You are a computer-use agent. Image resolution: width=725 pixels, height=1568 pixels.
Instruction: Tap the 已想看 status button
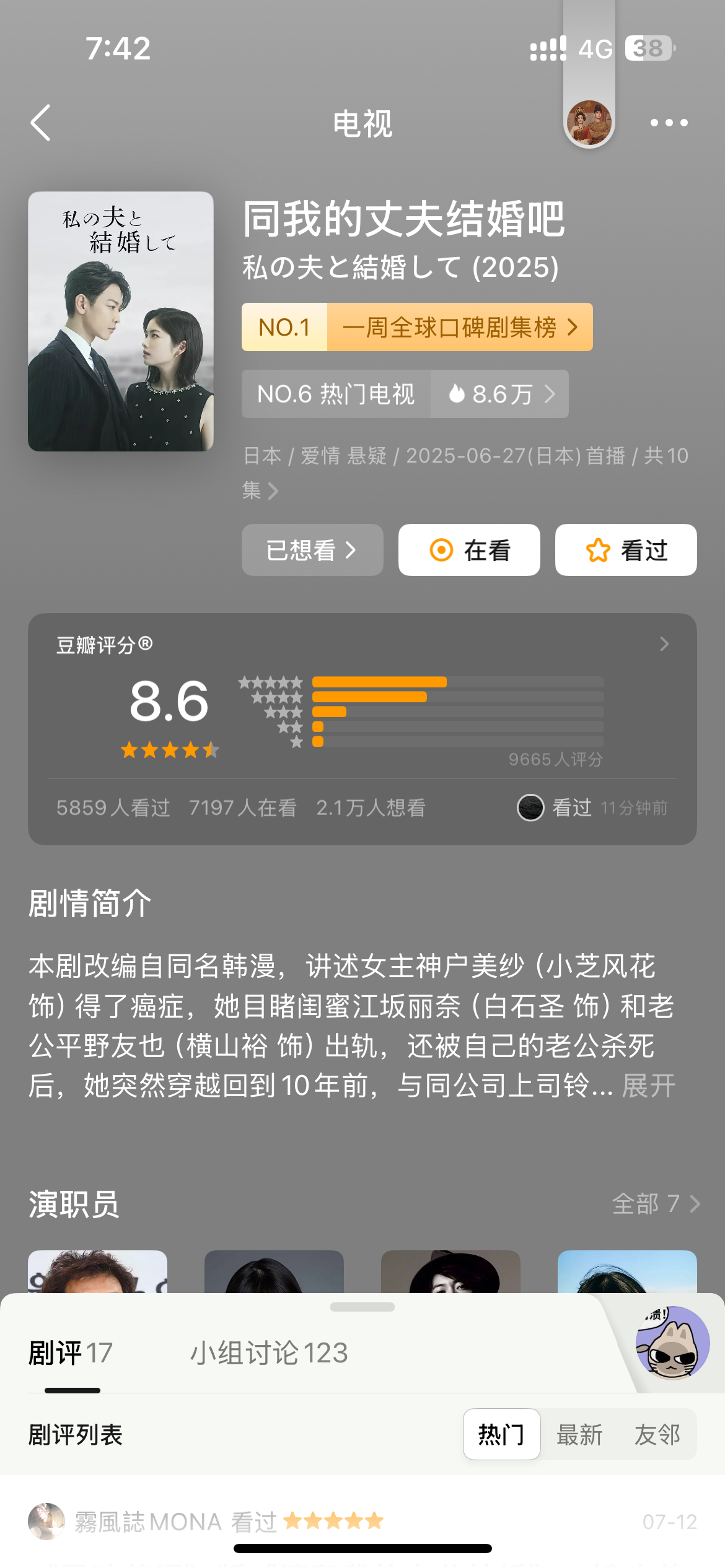(312, 550)
